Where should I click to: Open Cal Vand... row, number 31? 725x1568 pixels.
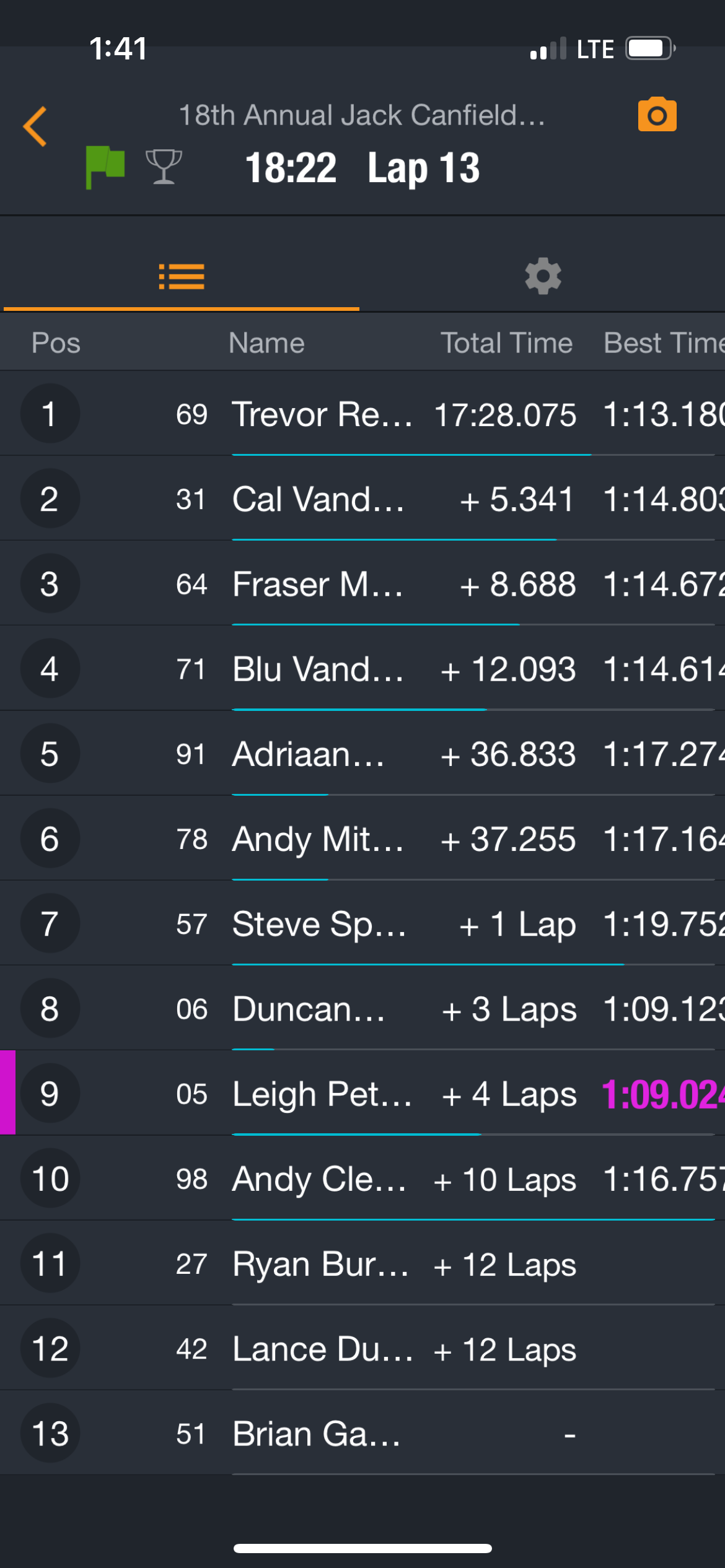(x=362, y=499)
